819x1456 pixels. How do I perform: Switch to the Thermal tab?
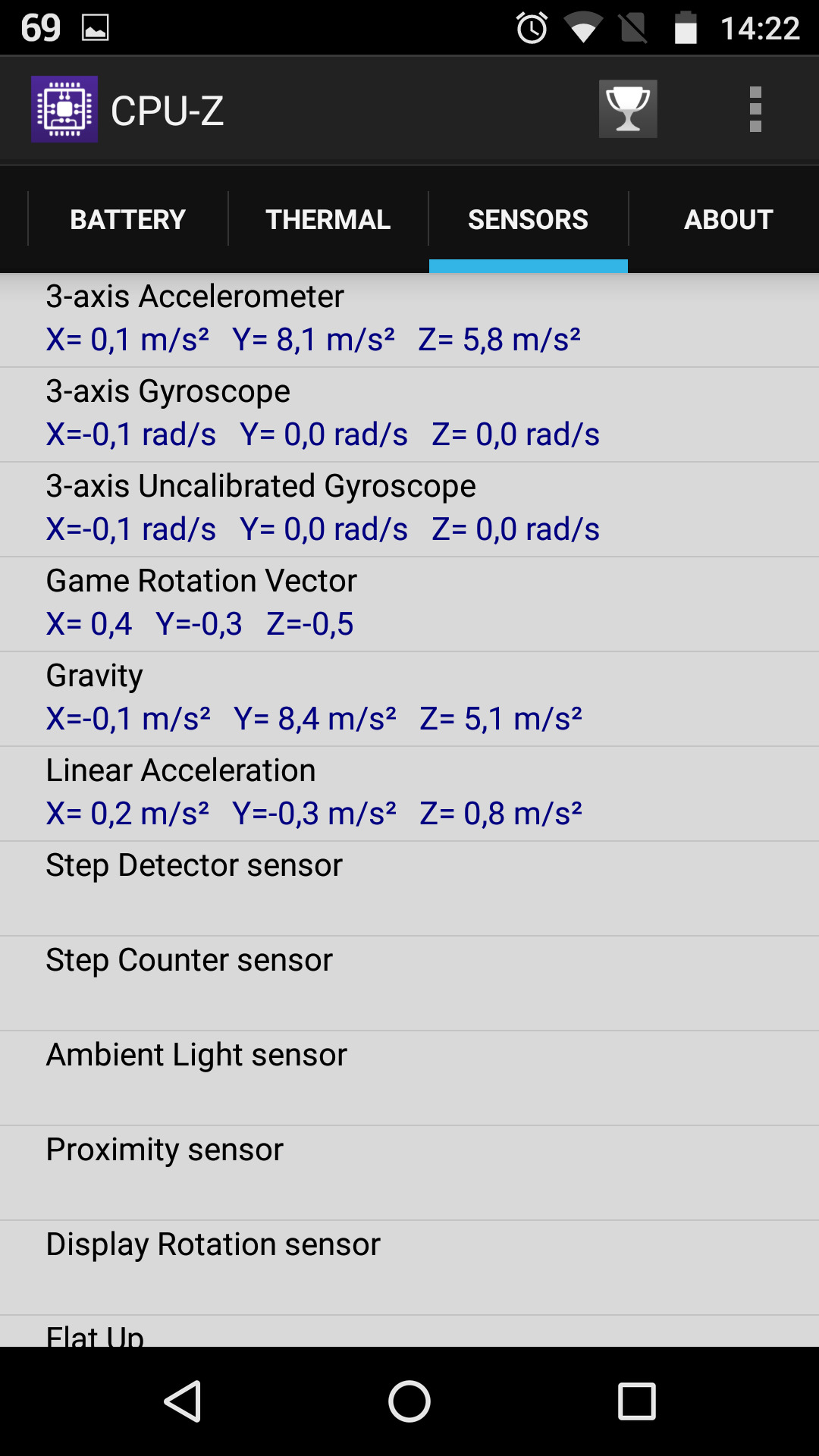pyautogui.click(x=328, y=219)
